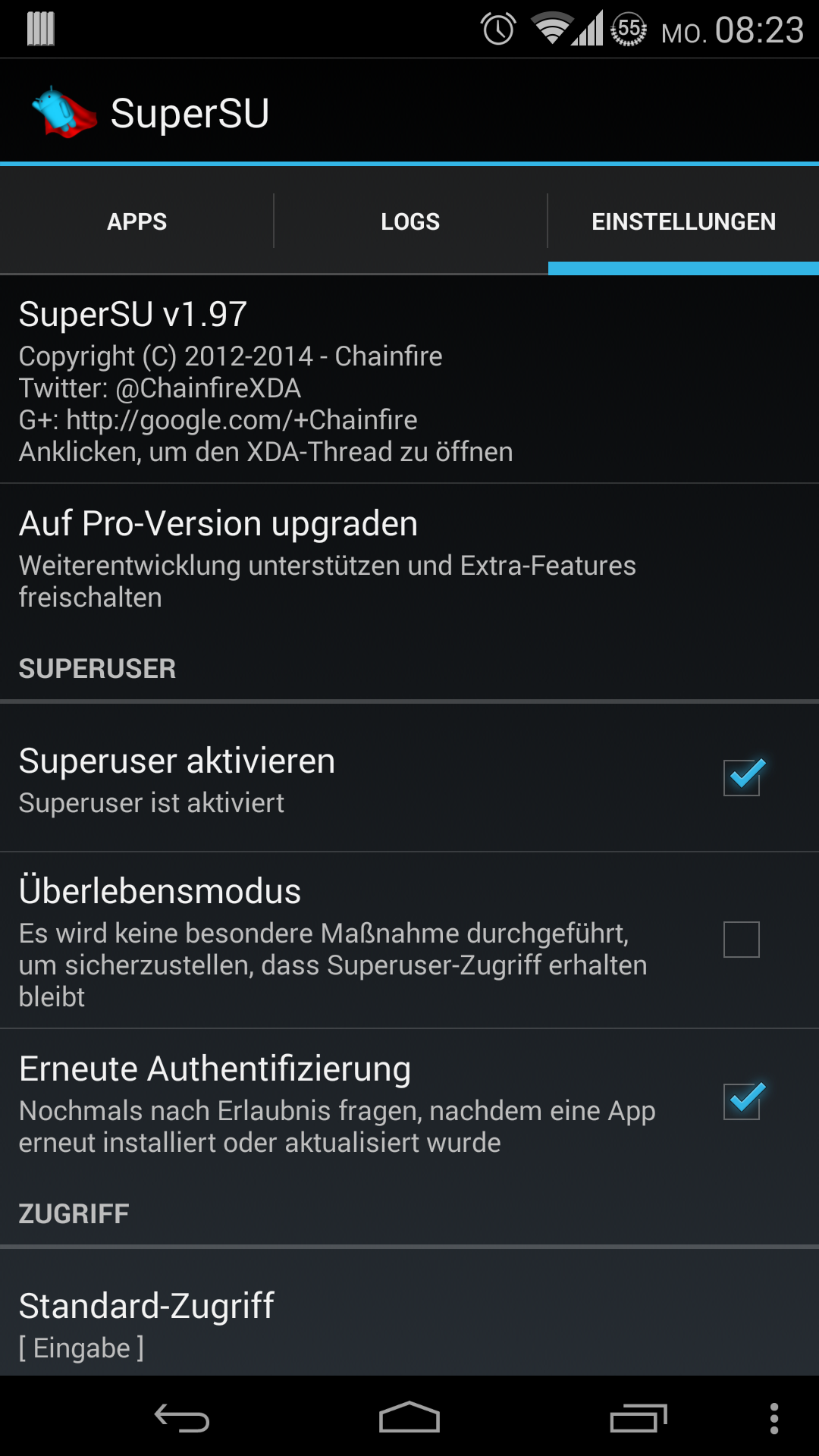Viewport: 819px width, 1456px height.
Task: Select the Einstellungen tab
Action: 682,221
